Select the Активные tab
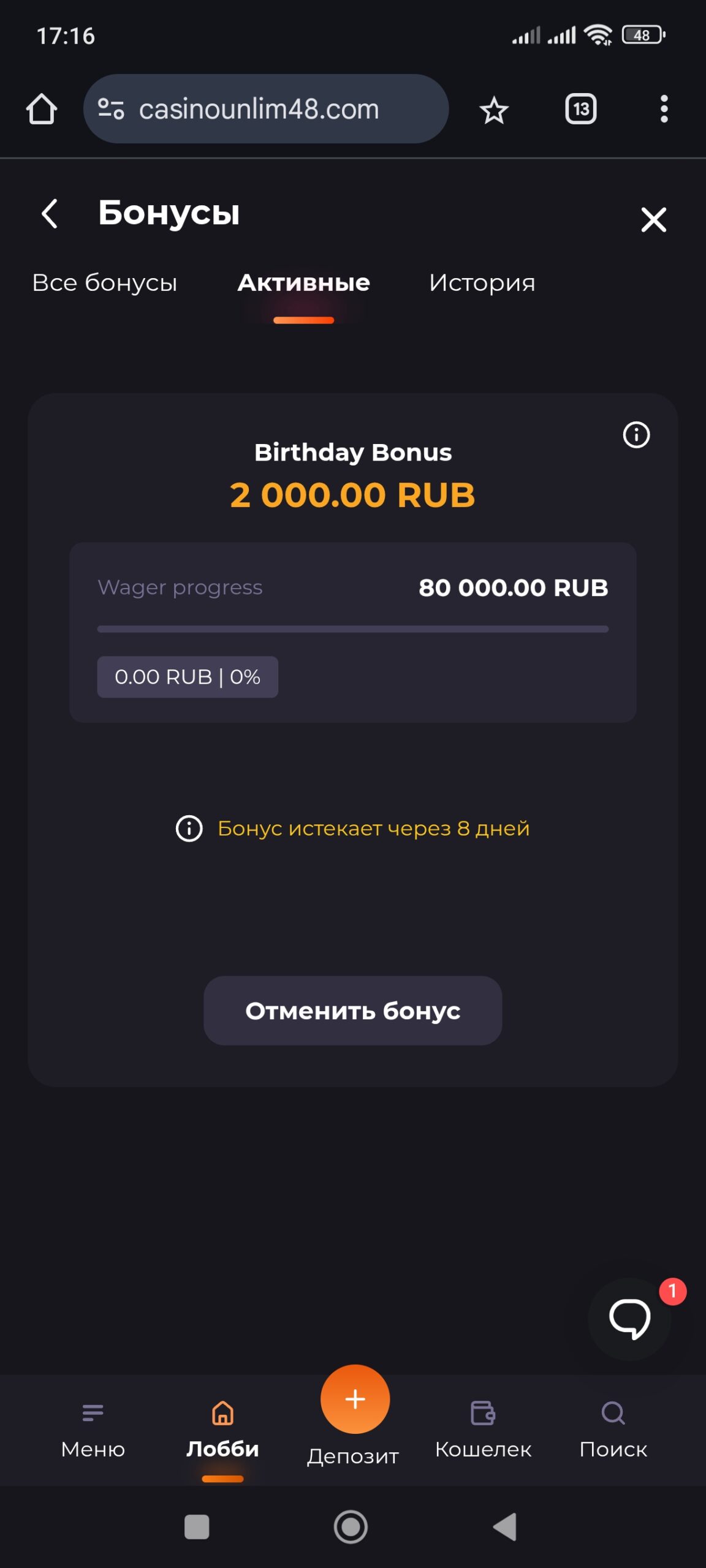This screenshot has height=1568, width=706. (x=303, y=283)
